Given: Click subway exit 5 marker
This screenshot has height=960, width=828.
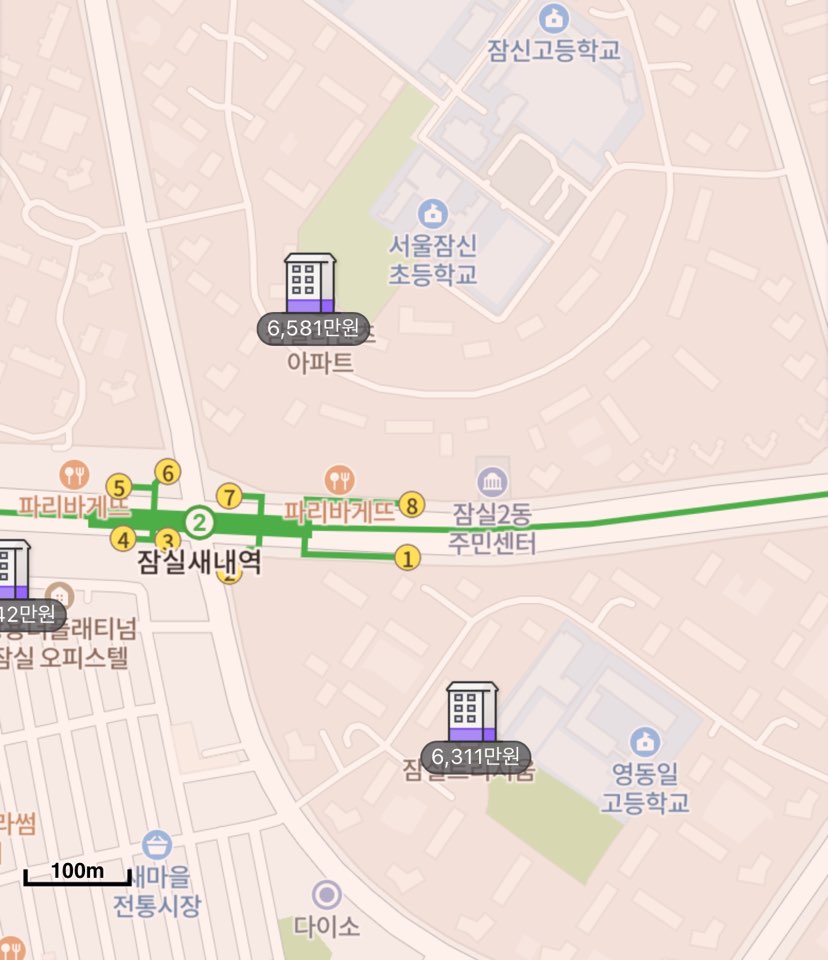Looking at the screenshot, I should pos(120,486).
